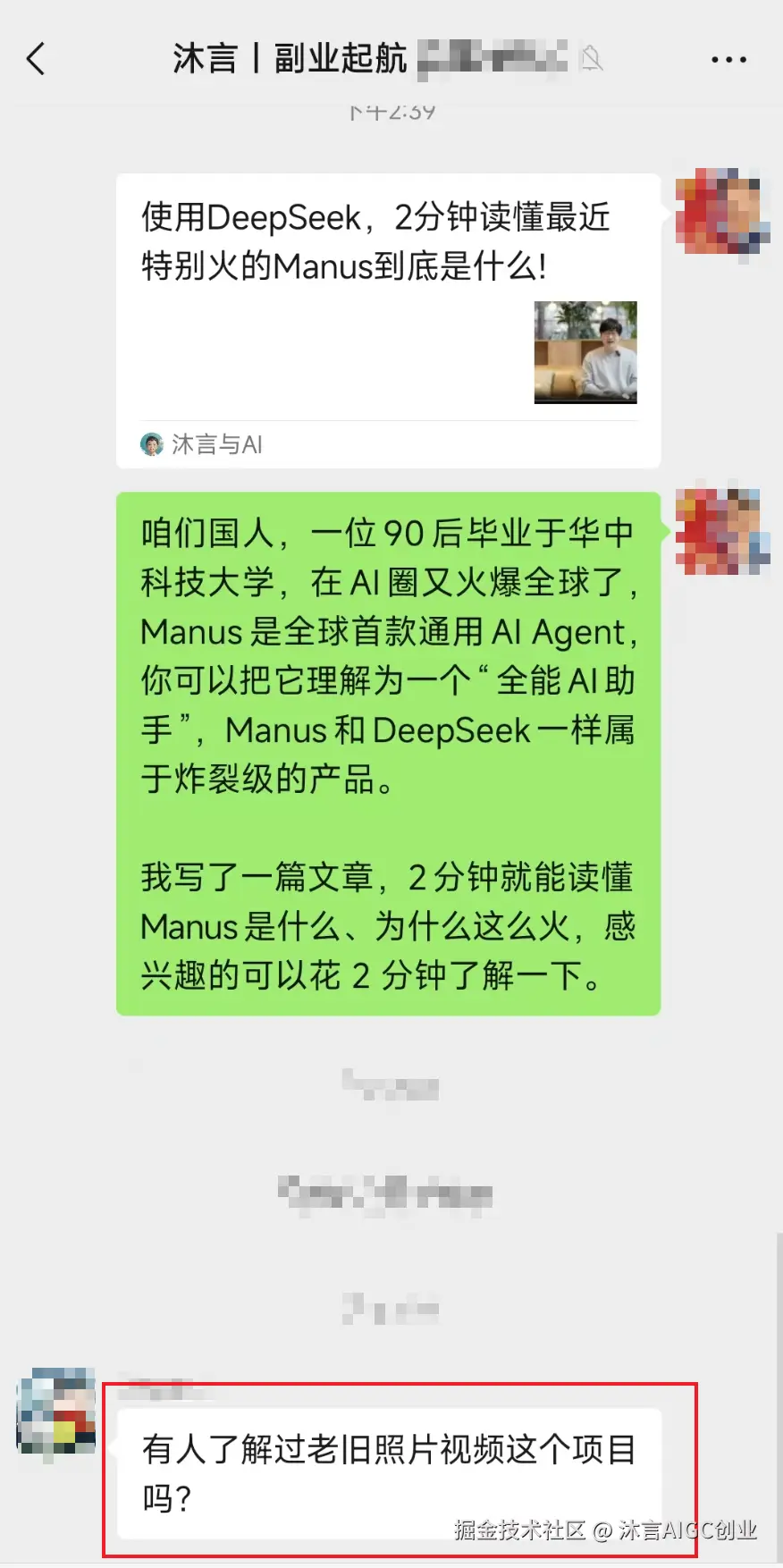783x1568 pixels.
Task: Tap the avatar beside the DeepSeek article card
Action: pyautogui.click(x=721, y=214)
